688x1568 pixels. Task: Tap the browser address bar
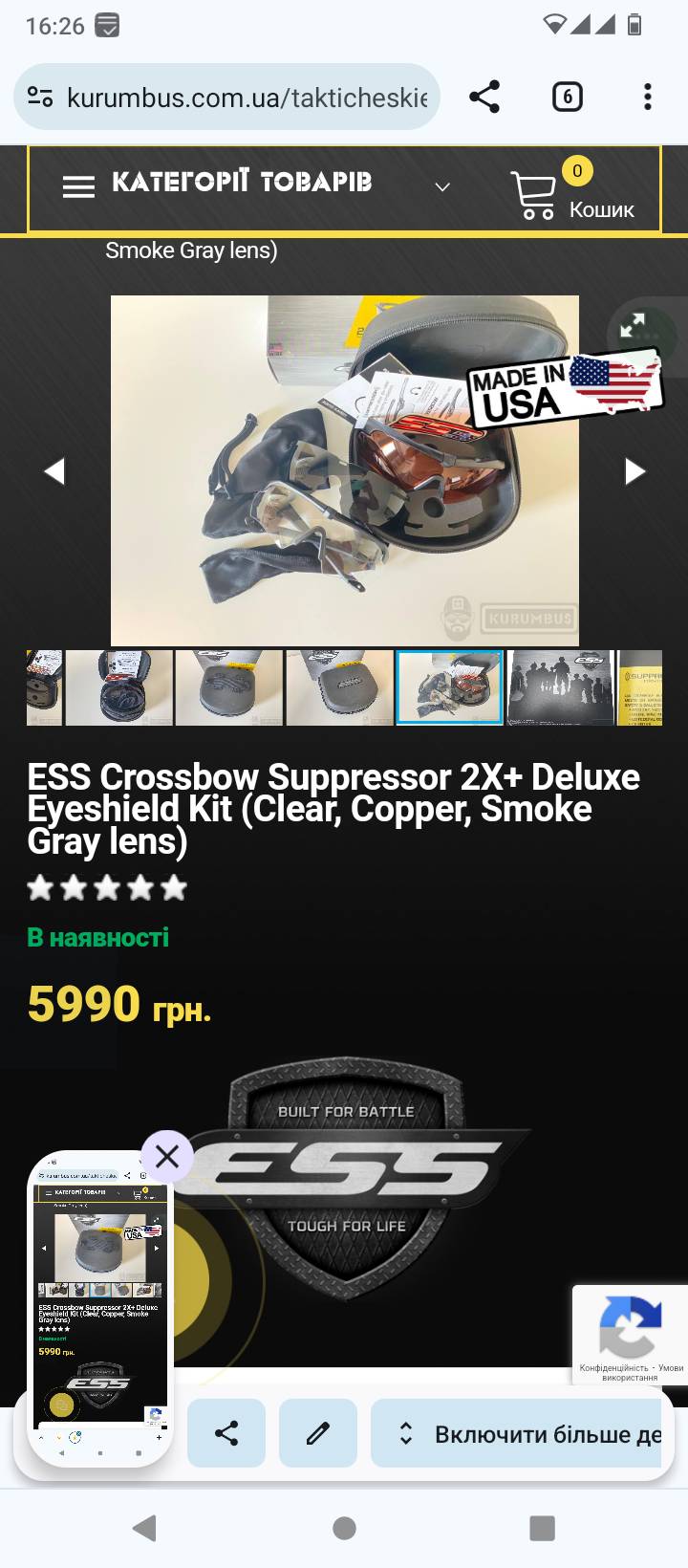click(226, 97)
